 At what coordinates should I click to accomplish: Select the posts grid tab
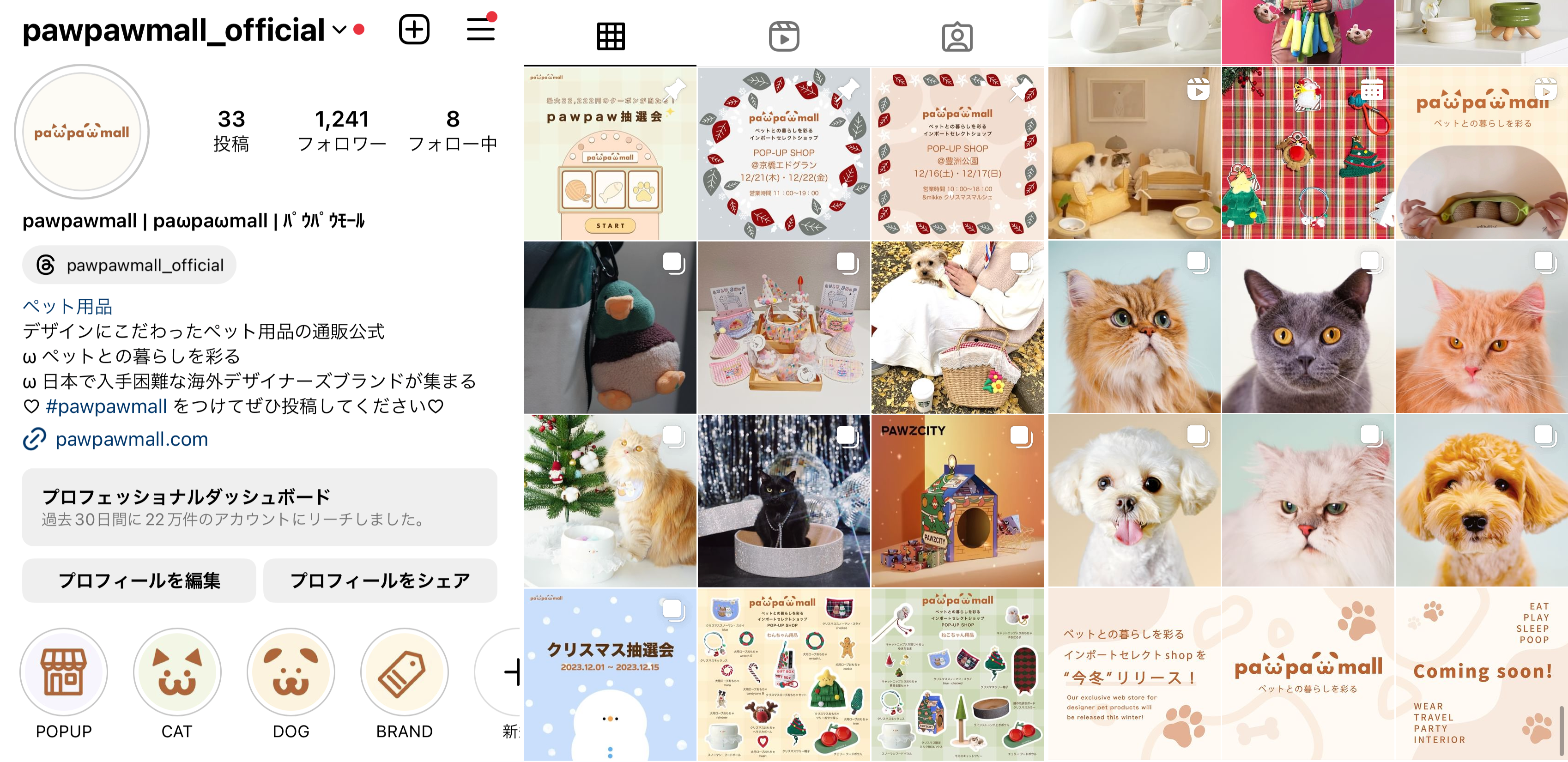click(x=611, y=36)
